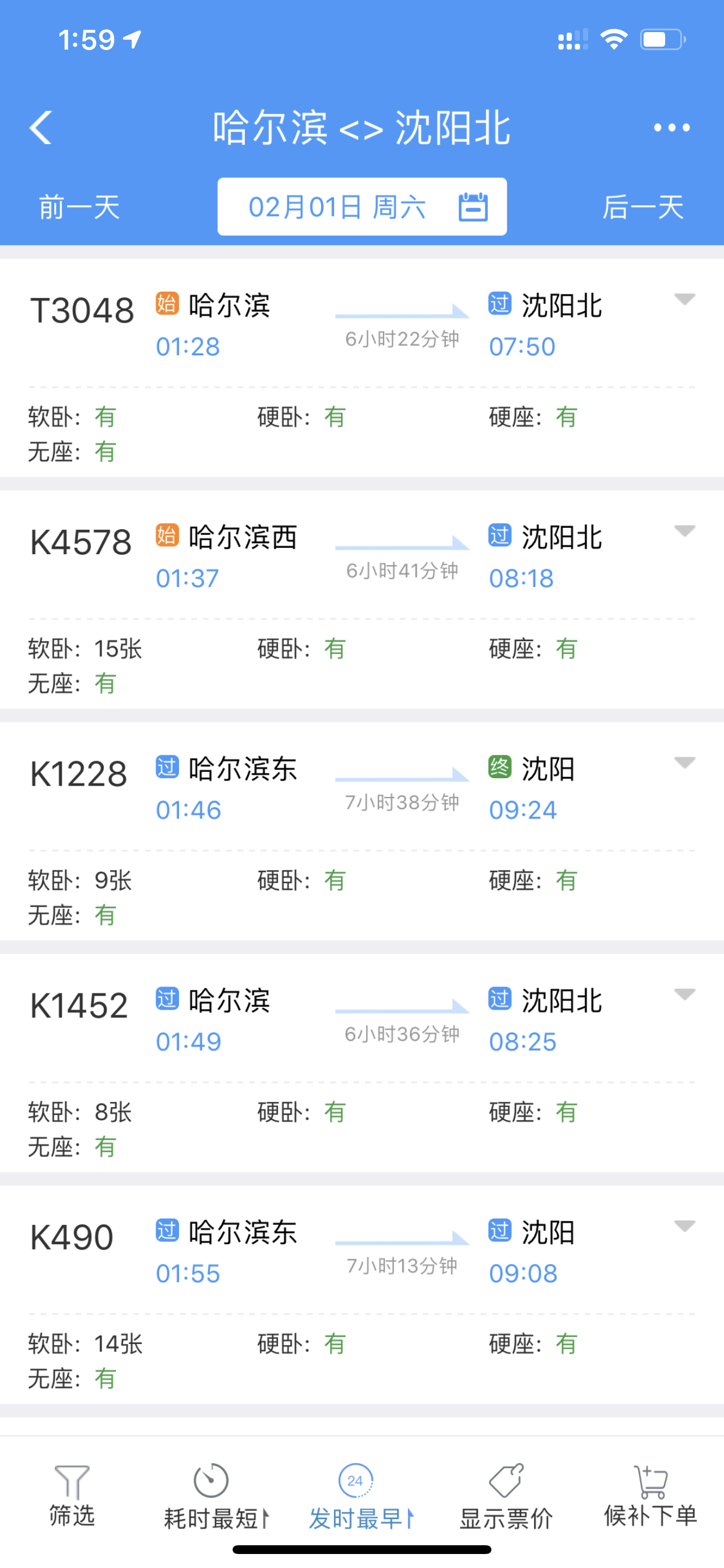The width and height of the screenshot is (724, 1568).
Task: Select train K4578 from 哈尔滨西
Action: 362,600
